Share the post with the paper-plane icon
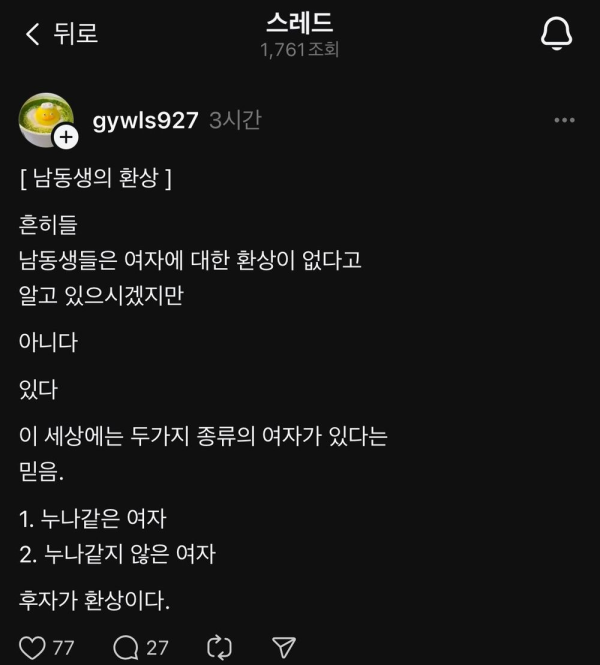Image resolution: width=600 pixels, height=665 pixels. click(284, 648)
